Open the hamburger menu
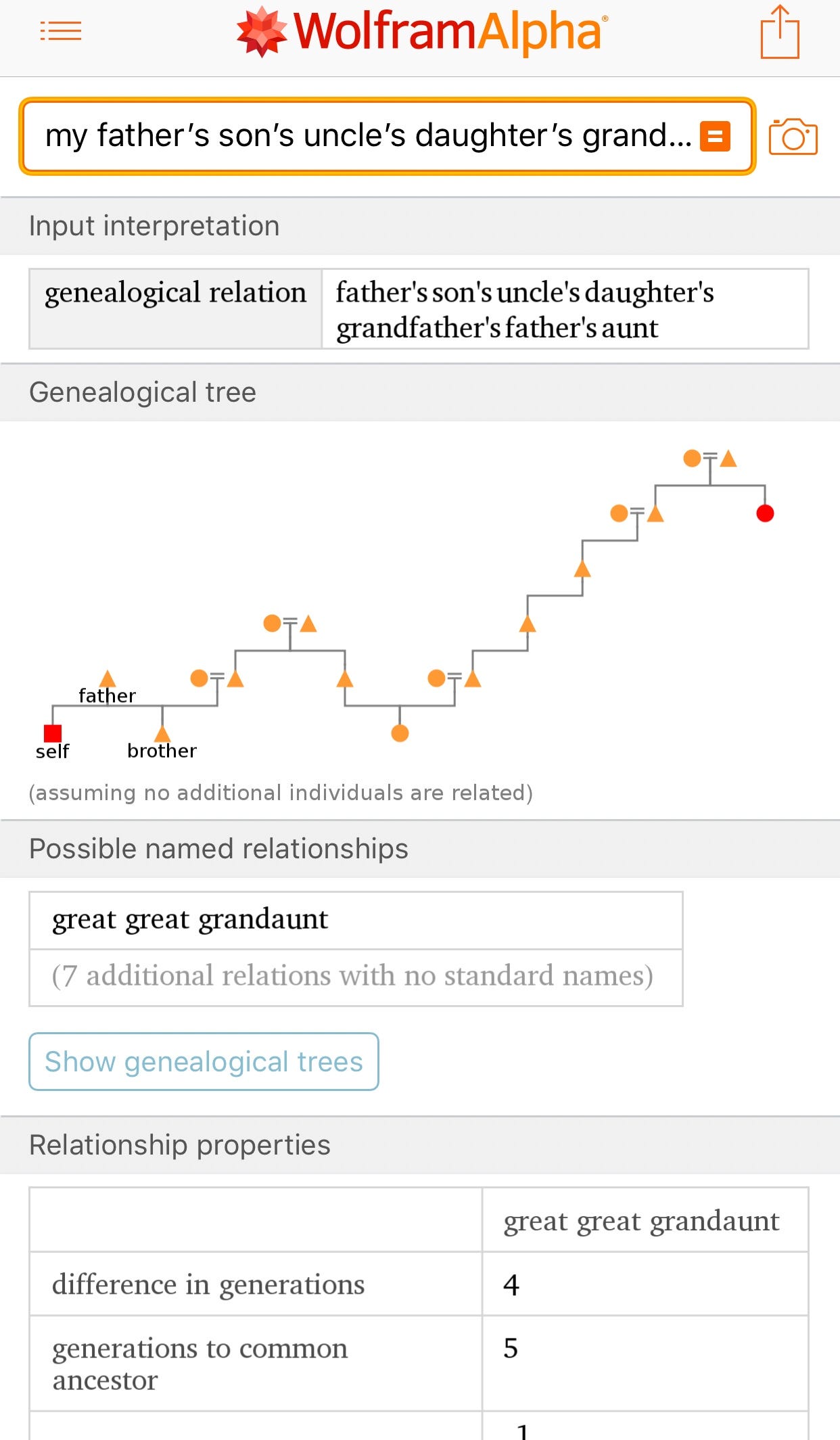 tap(61, 31)
